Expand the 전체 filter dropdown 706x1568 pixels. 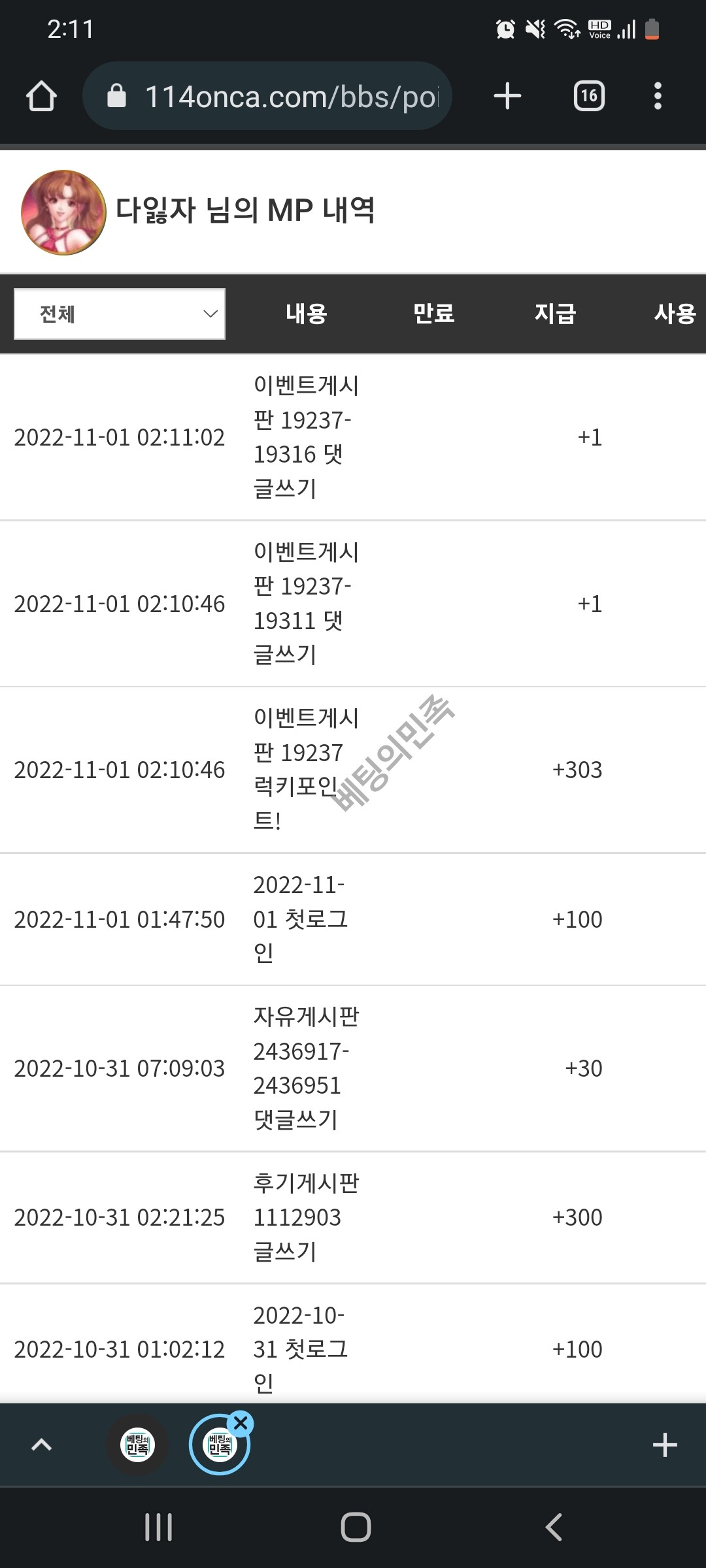point(120,314)
